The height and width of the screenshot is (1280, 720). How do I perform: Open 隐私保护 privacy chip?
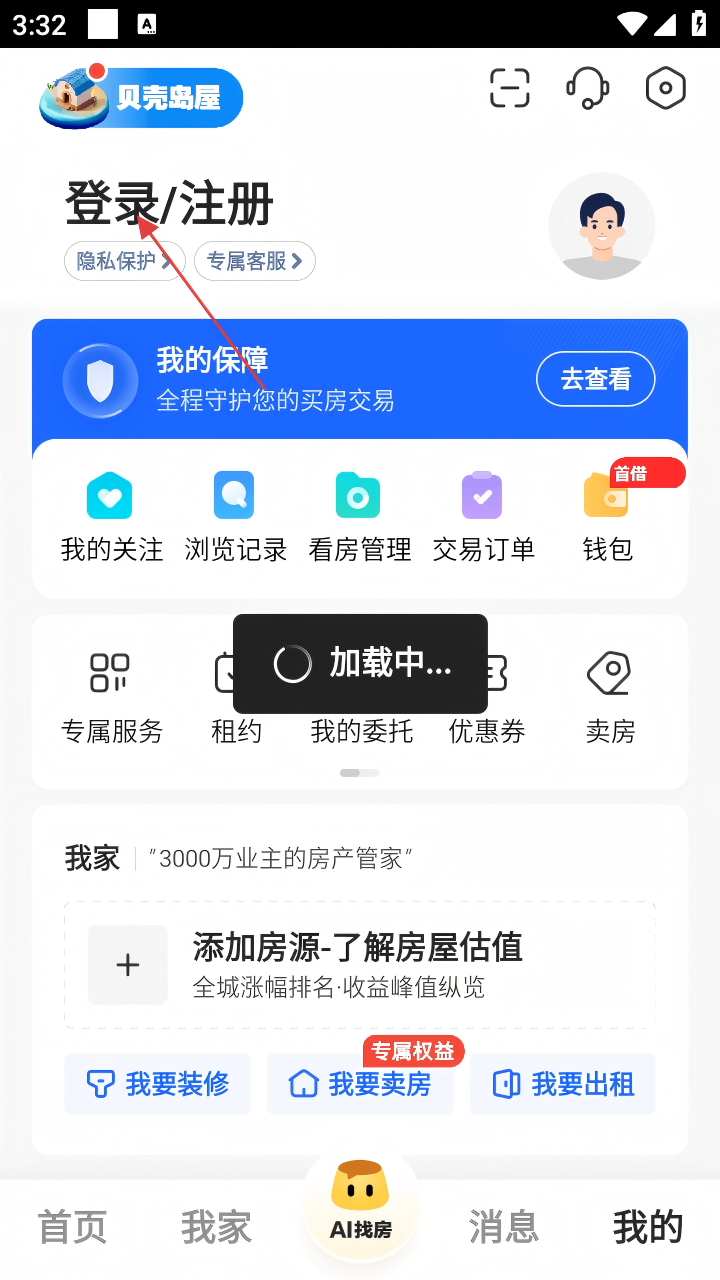coord(125,262)
